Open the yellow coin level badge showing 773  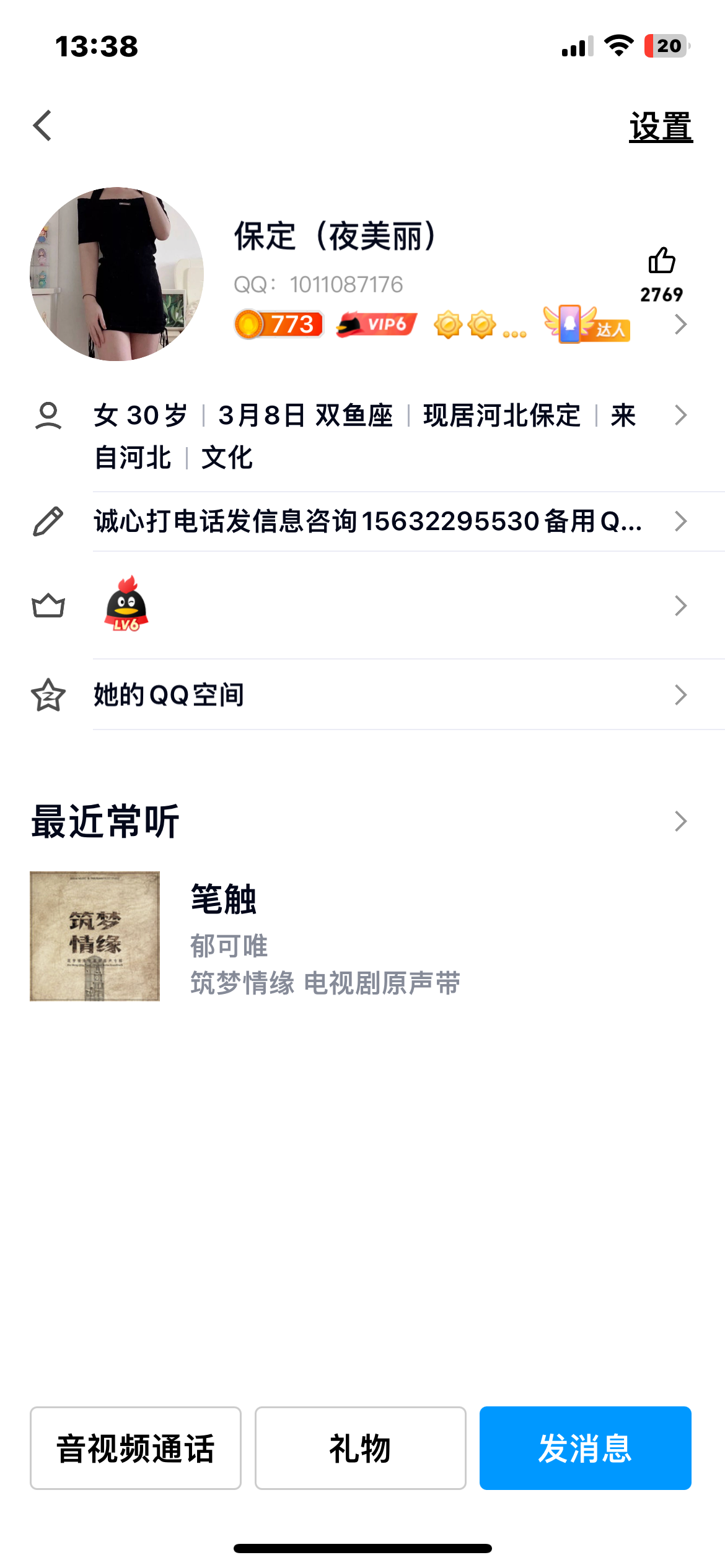point(278,324)
